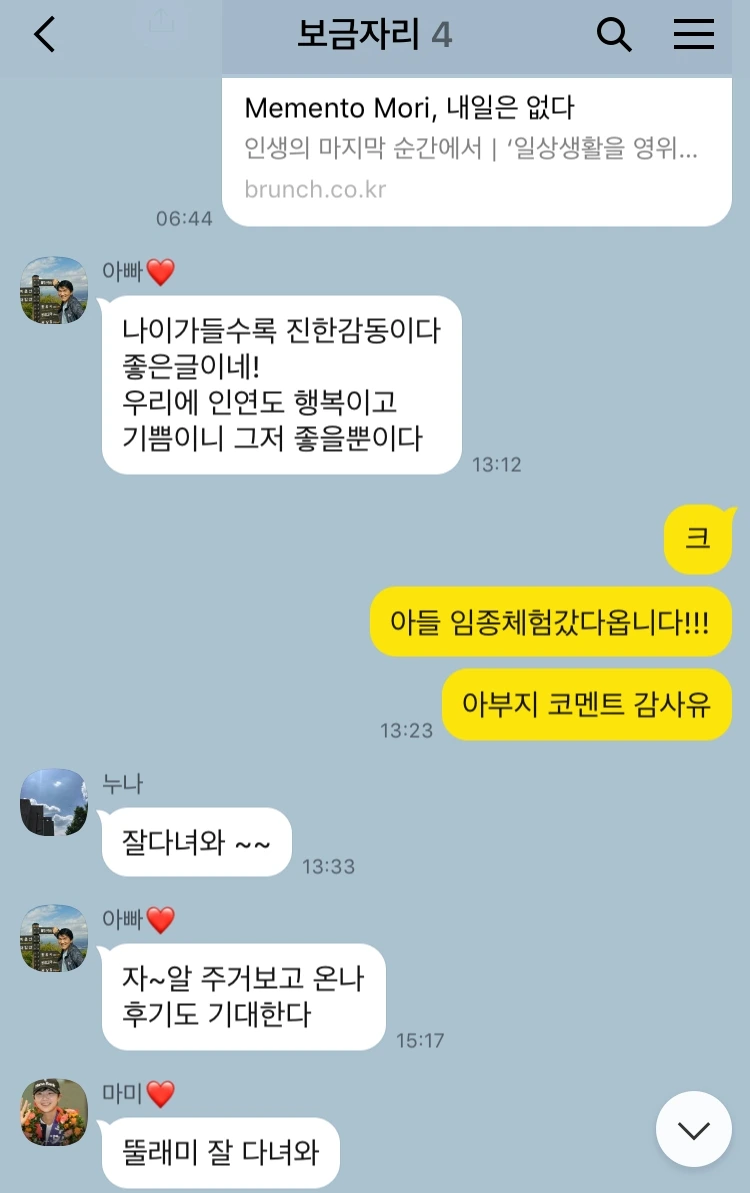Tap the '아들 임종체험갔다옵니다!!!' message
This screenshot has width=750, height=1193.
click(x=551, y=621)
